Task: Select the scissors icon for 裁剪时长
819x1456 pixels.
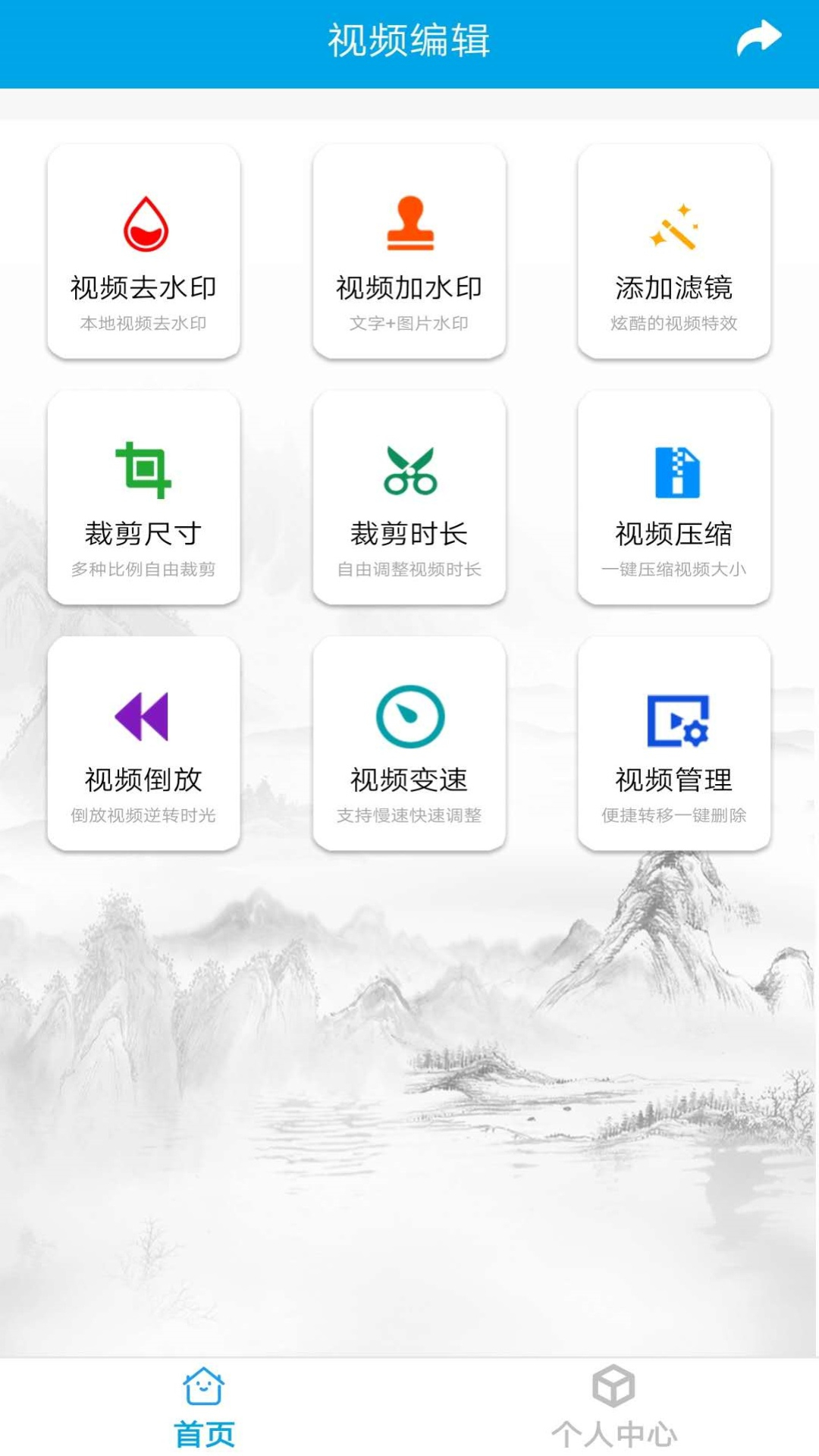Action: pos(409,470)
